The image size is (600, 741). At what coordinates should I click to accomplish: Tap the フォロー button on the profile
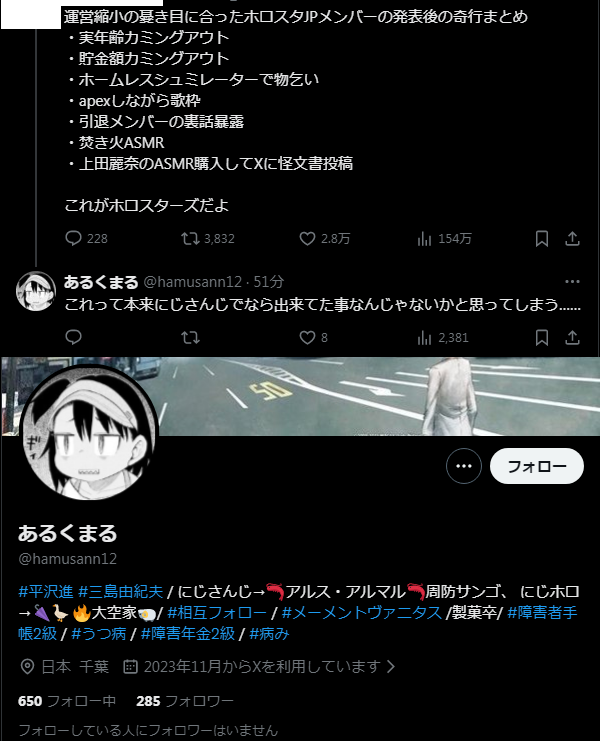tap(537, 466)
